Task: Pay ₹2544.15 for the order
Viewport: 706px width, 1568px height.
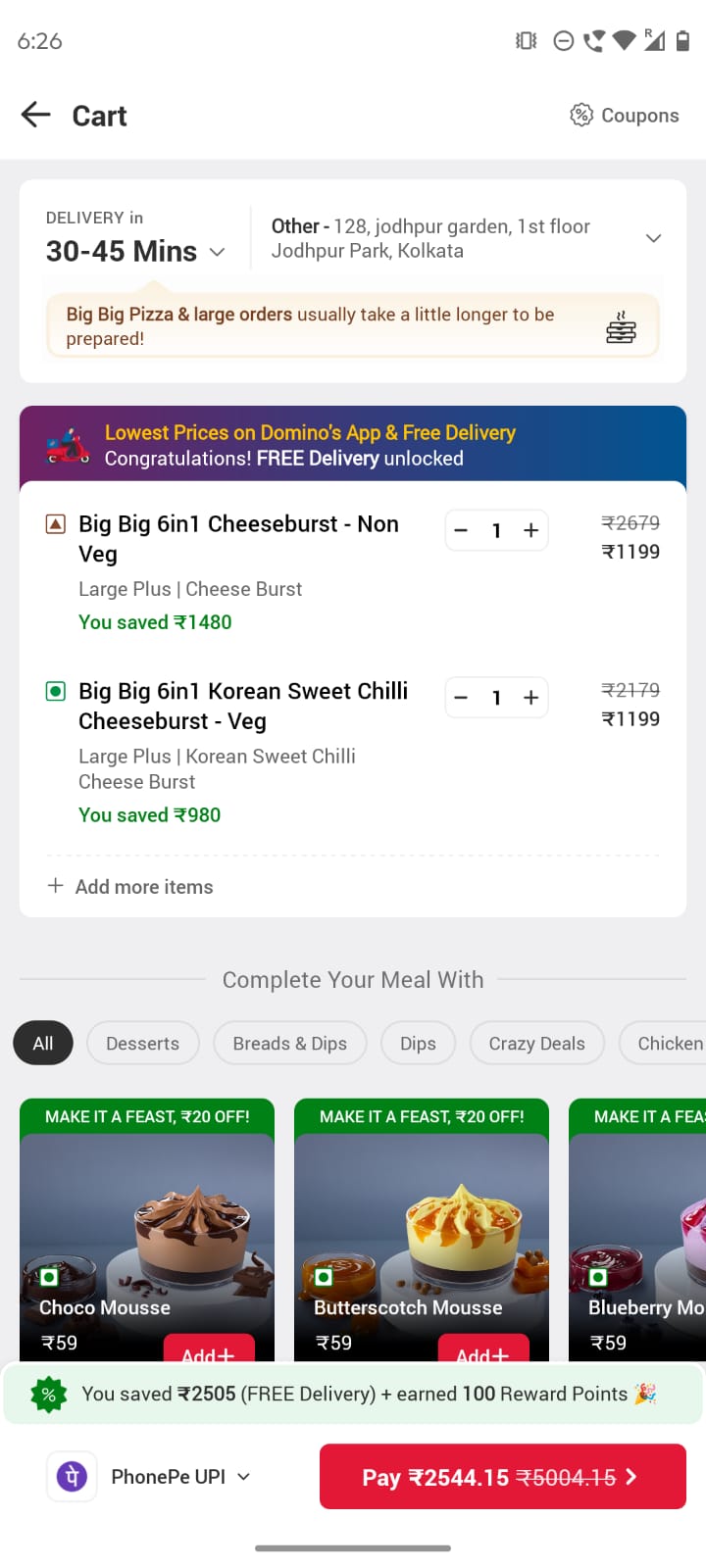Action: pyautogui.click(x=502, y=1477)
